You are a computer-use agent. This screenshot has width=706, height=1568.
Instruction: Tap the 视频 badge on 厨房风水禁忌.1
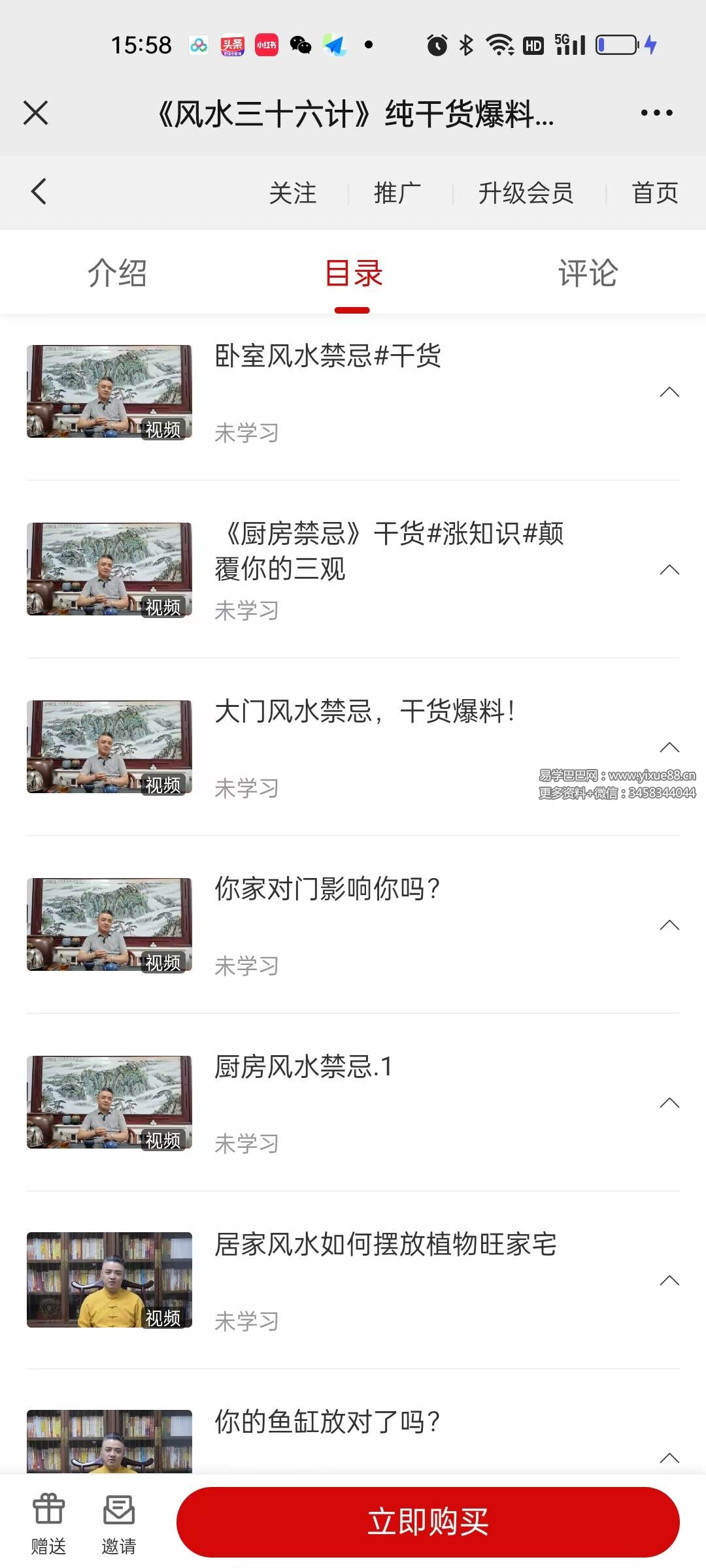(163, 1139)
